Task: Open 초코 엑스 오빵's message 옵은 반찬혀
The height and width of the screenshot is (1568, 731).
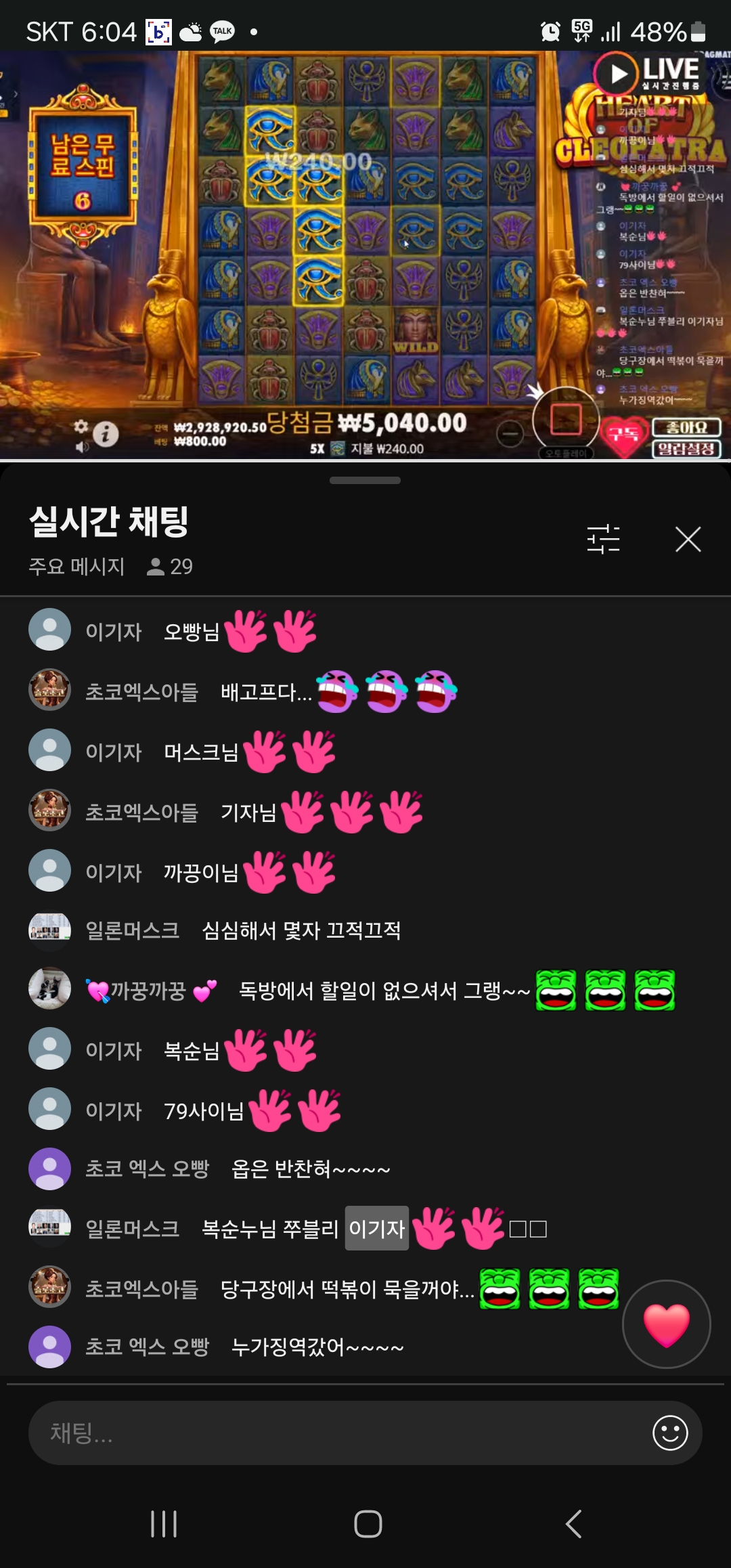Action: click(x=310, y=1169)
